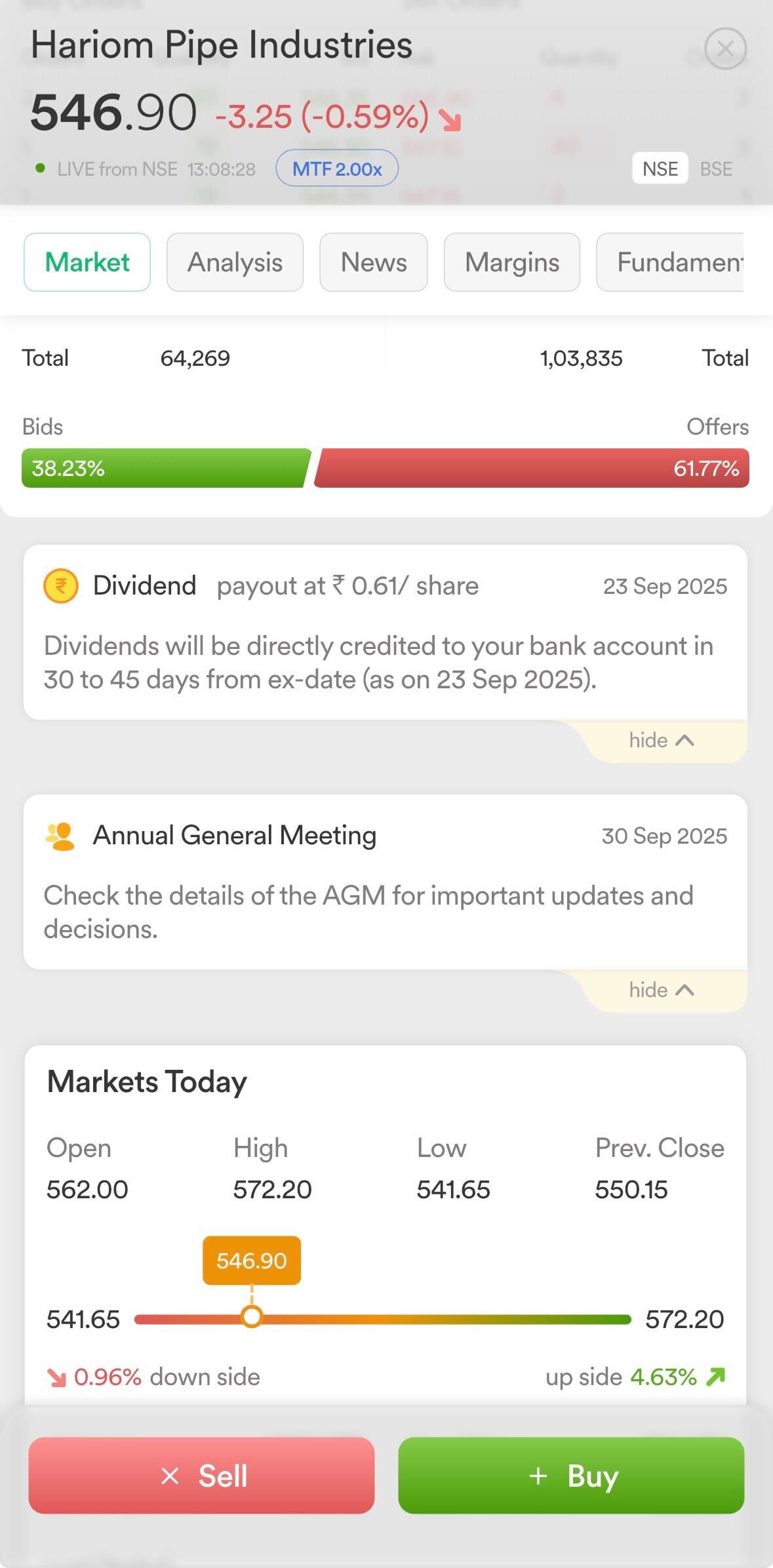Close the Hariom Pipe Industries sheet
Screen dimensions: 773x1568
coord(725,49)
